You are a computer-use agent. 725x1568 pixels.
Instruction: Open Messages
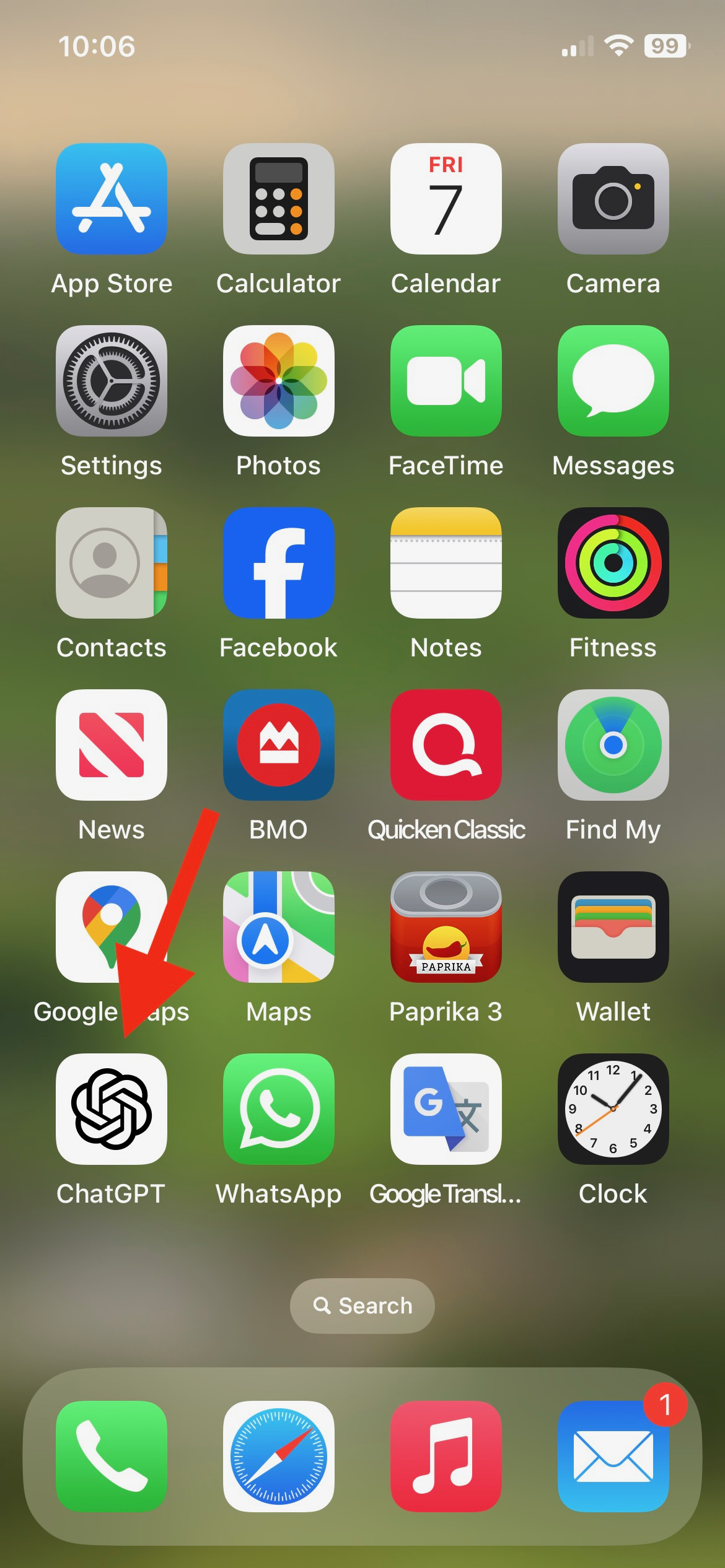pyautogui.click(x=613, y=381)
